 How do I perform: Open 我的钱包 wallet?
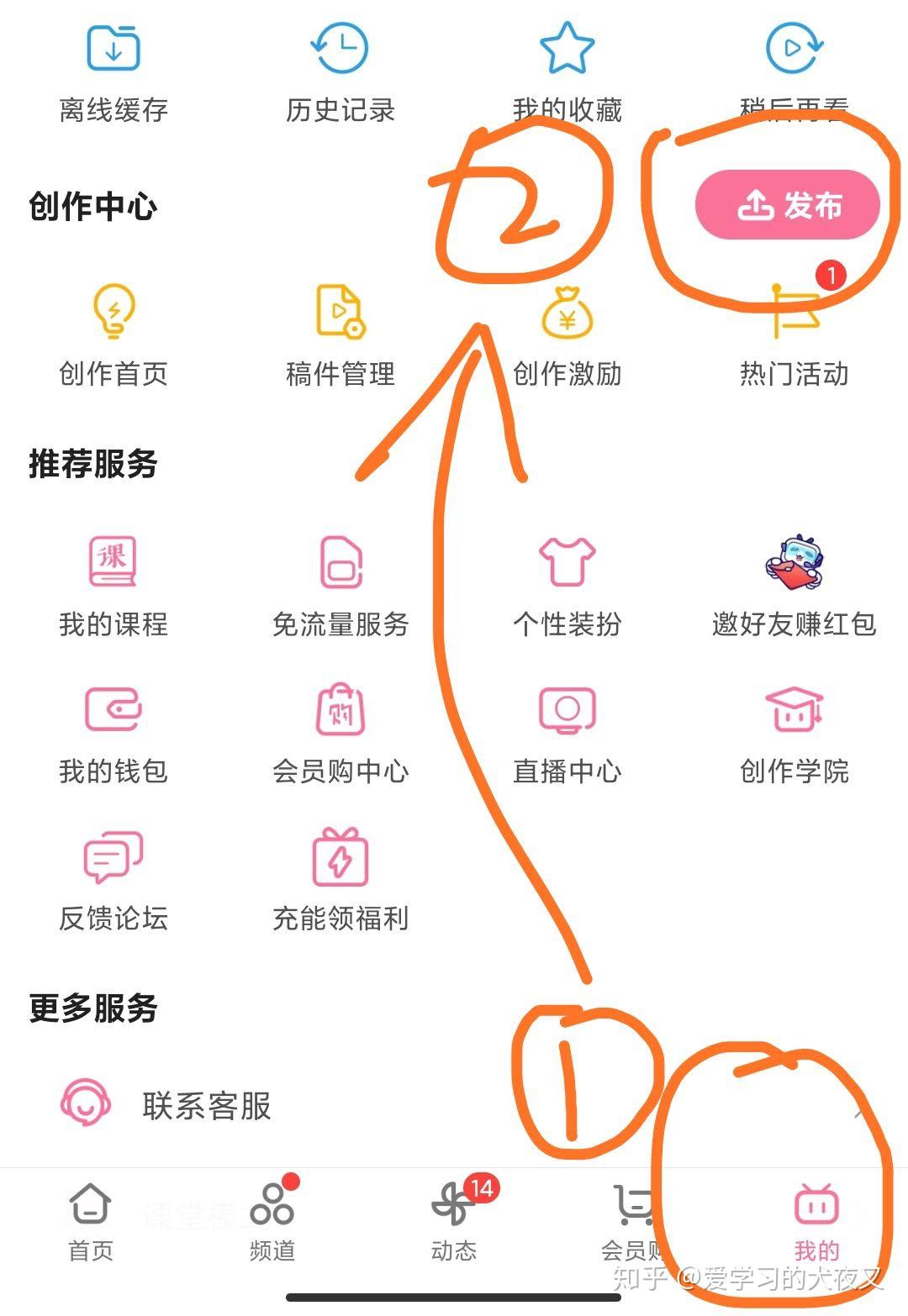pyautogui.click(x=113, y=733)
